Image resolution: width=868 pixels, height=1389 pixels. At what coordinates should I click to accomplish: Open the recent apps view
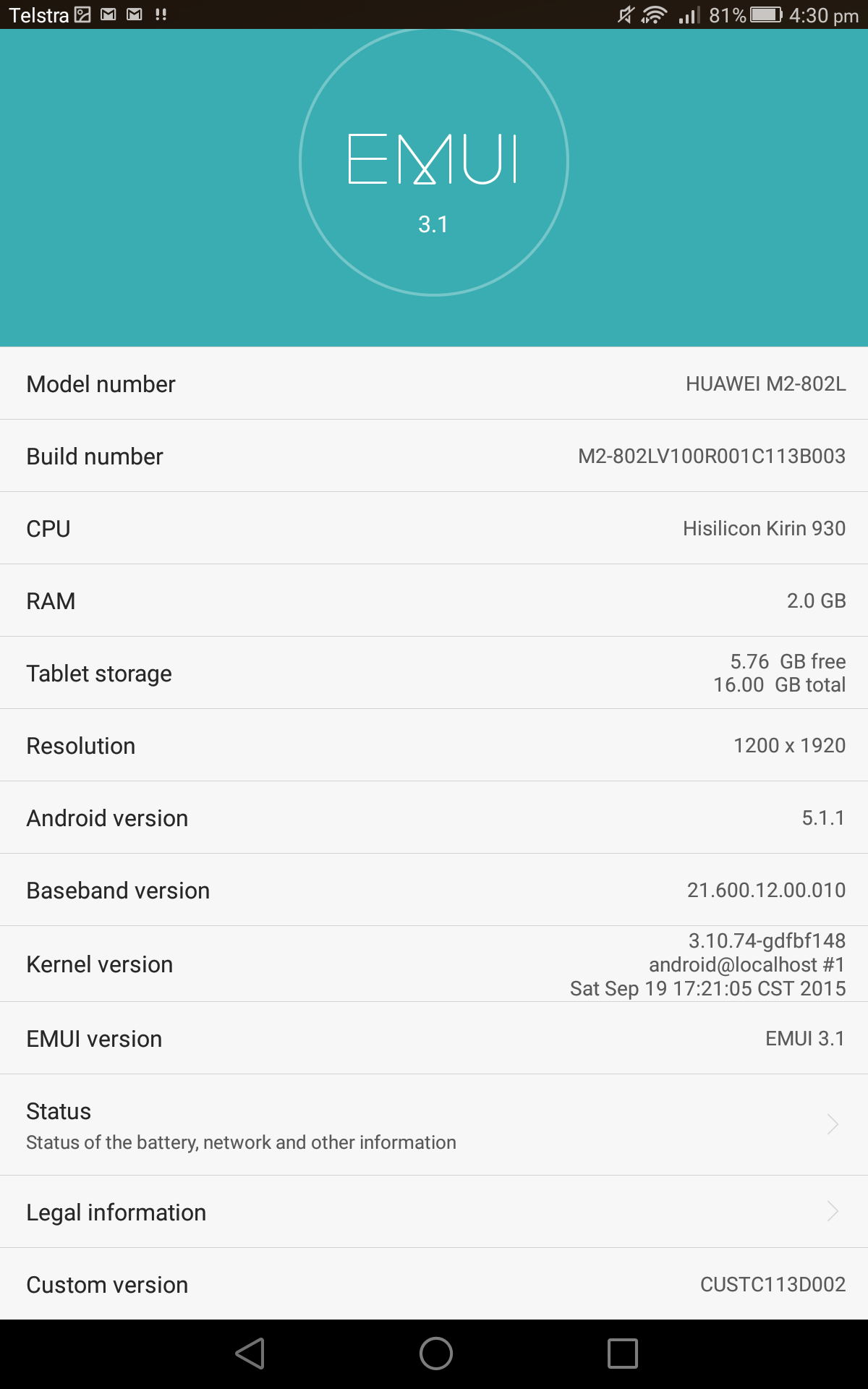622,1354
